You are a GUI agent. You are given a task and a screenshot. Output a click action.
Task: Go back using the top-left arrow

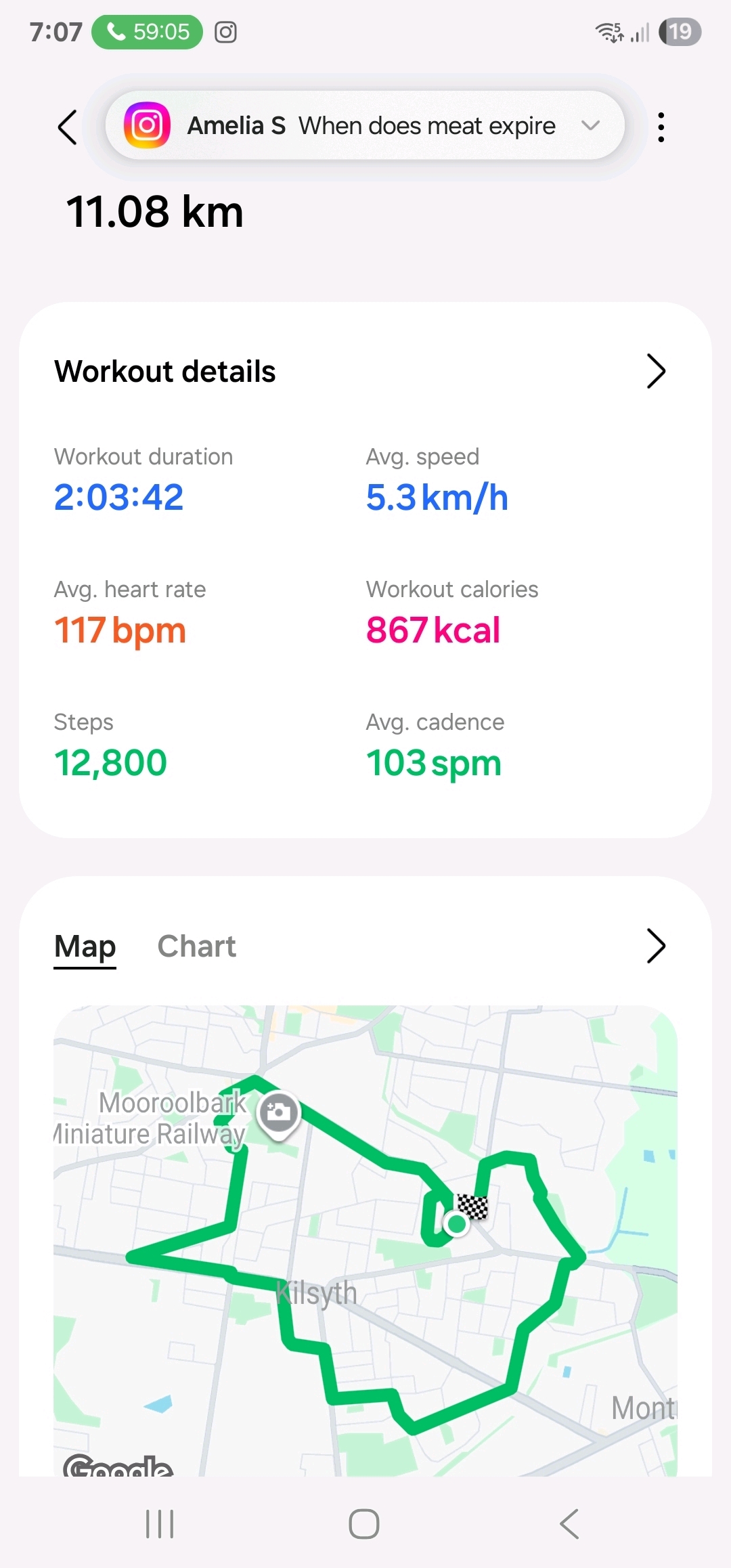(x=67, y=127)
